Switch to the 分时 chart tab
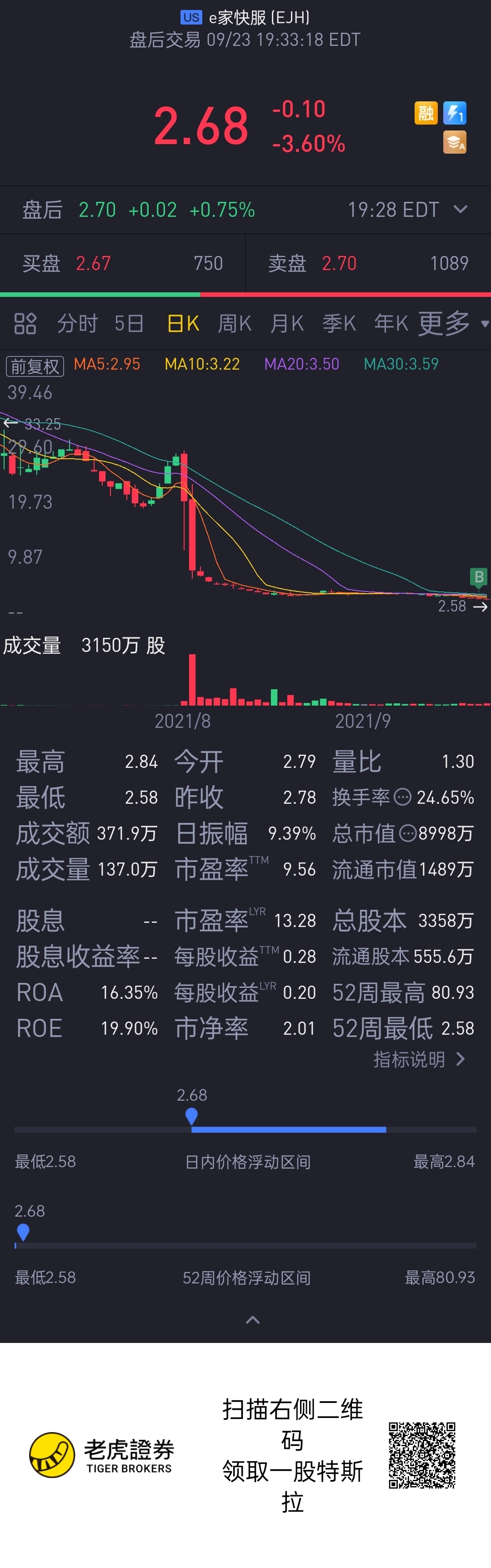The image size is (491, 1568). click(x=77, y=323)
